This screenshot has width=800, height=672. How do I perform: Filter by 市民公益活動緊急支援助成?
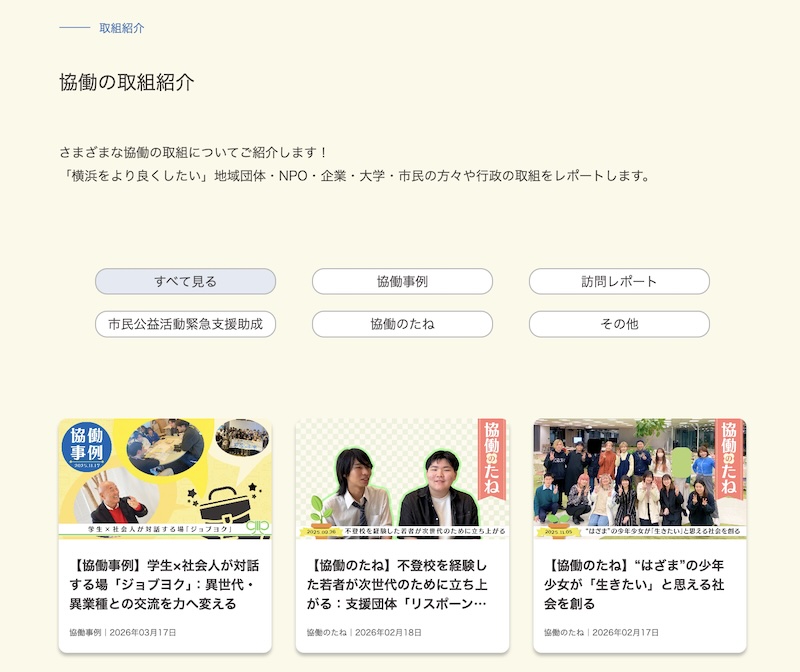click(x=185, y=324)
